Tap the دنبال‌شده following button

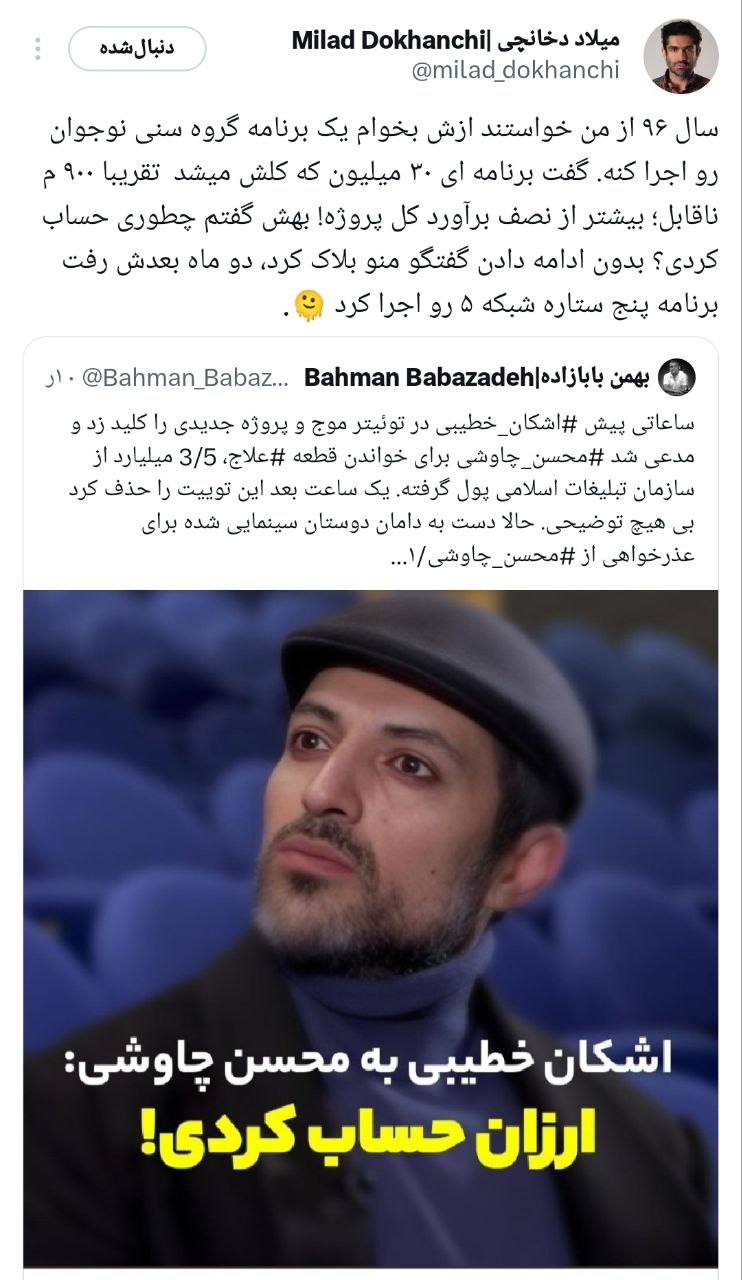point(137,49)
